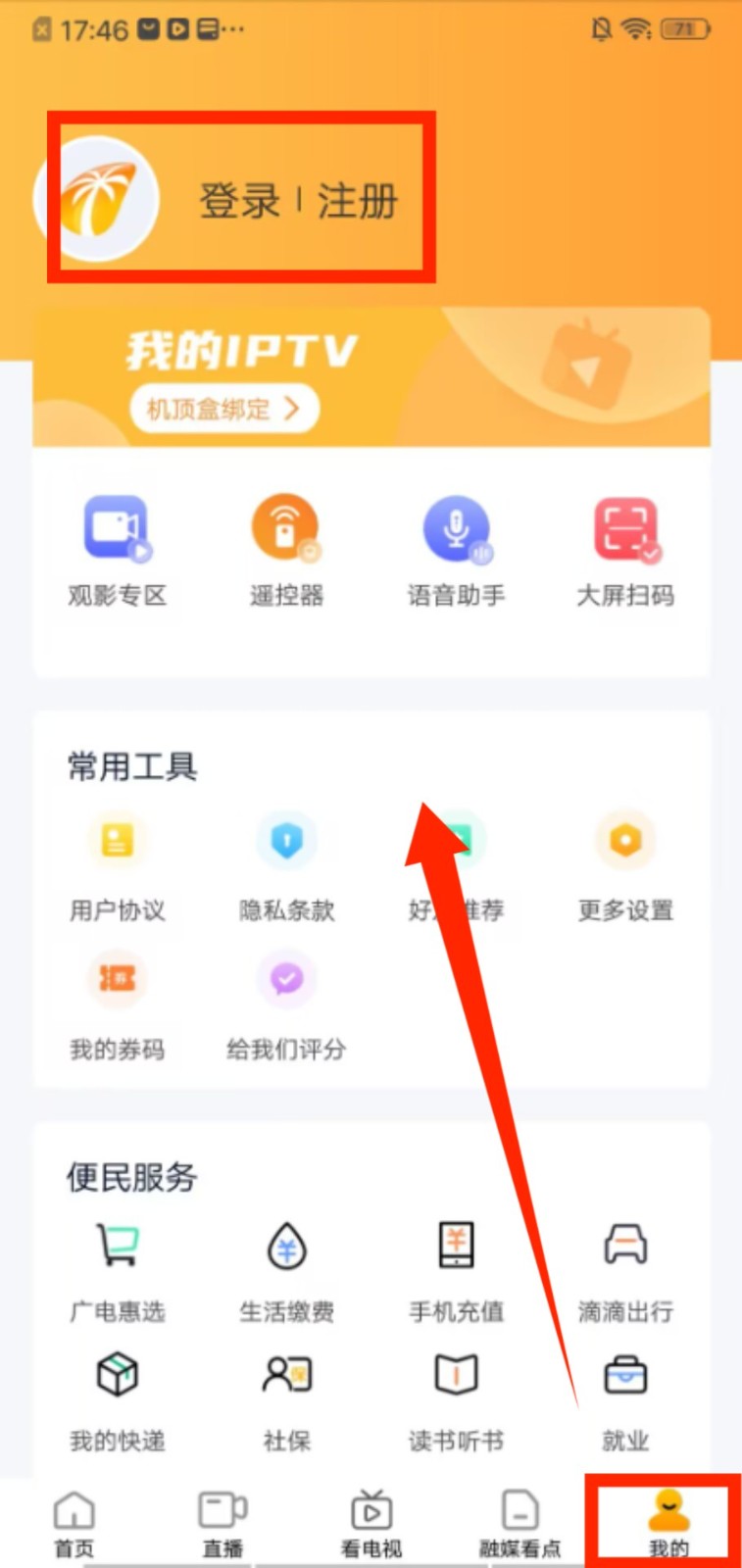This screenshot has height=1568, width=742.
Task: View the 用户协议 user agreement
Action: tap(117, 866)
